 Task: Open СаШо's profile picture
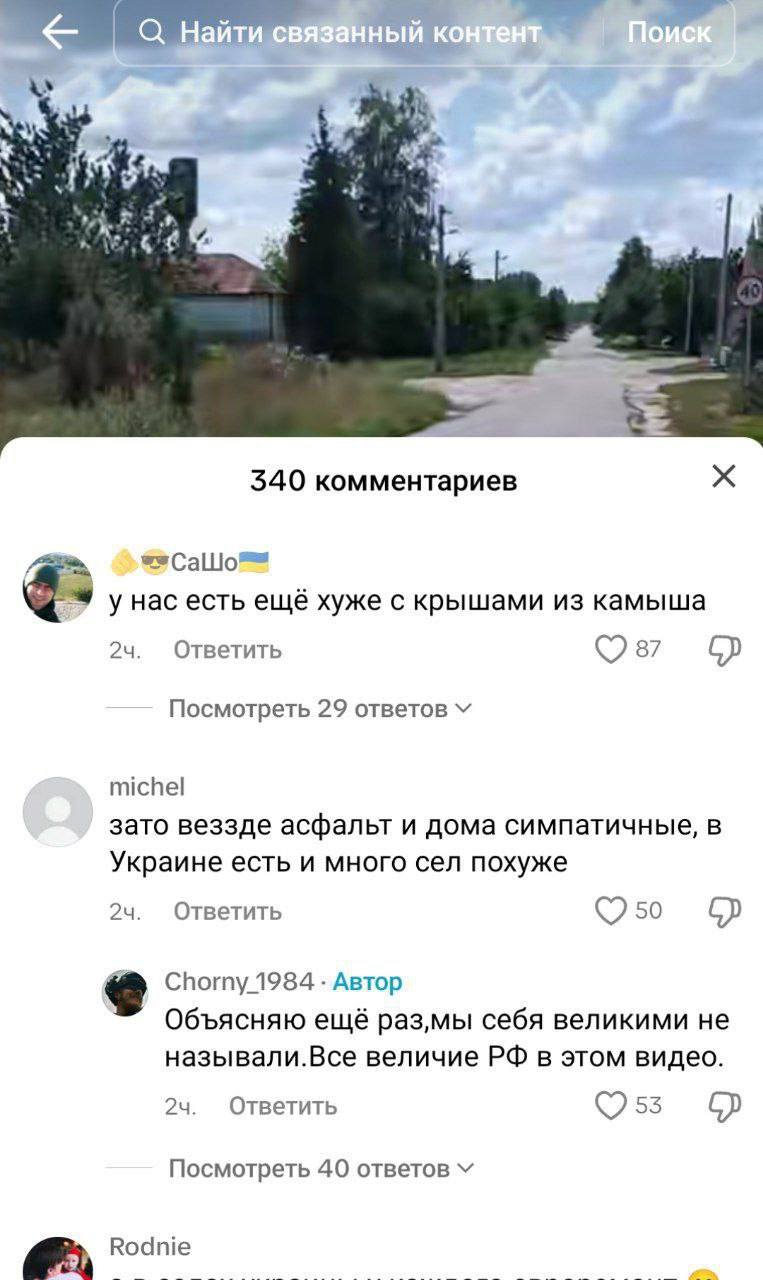point(58,587)
